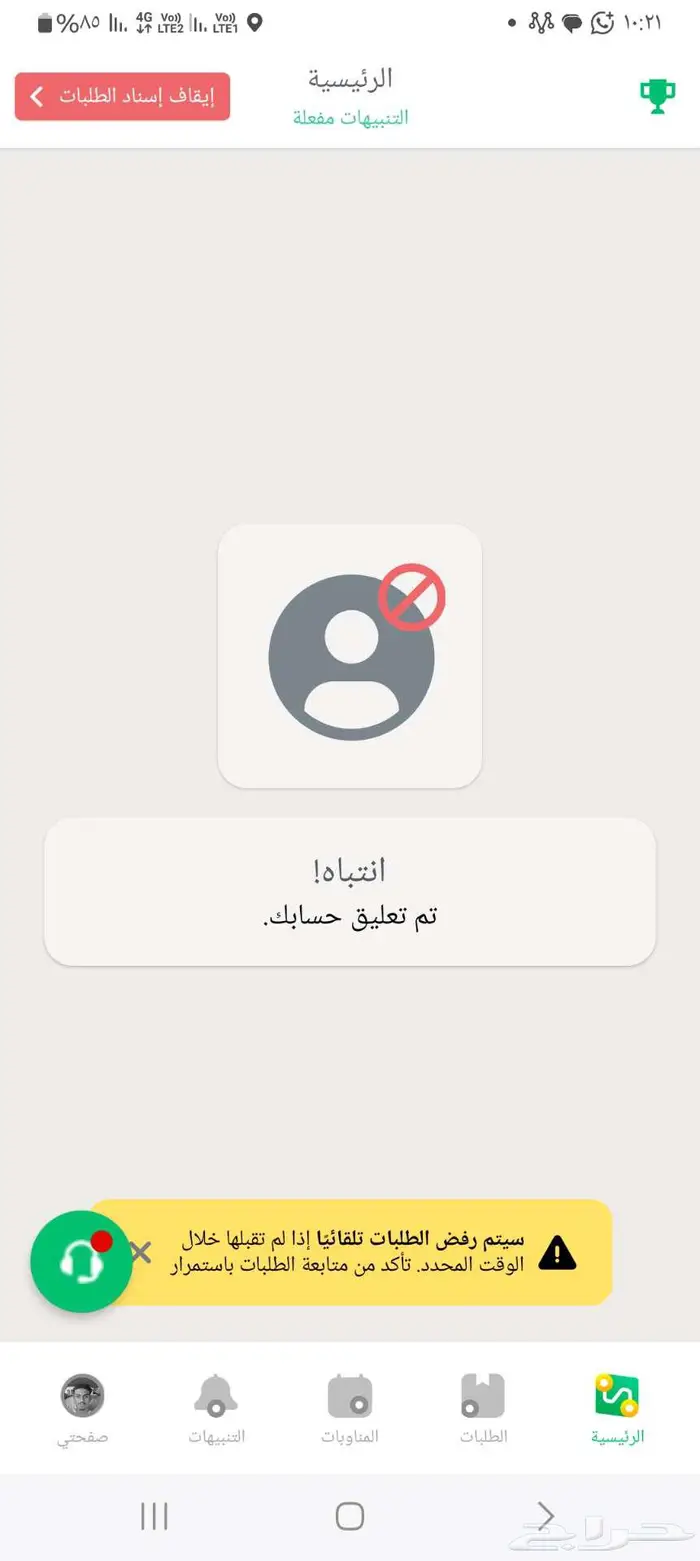Open the green headset support button
This screenshot has height=1561, width=700.
point(81,1262)
